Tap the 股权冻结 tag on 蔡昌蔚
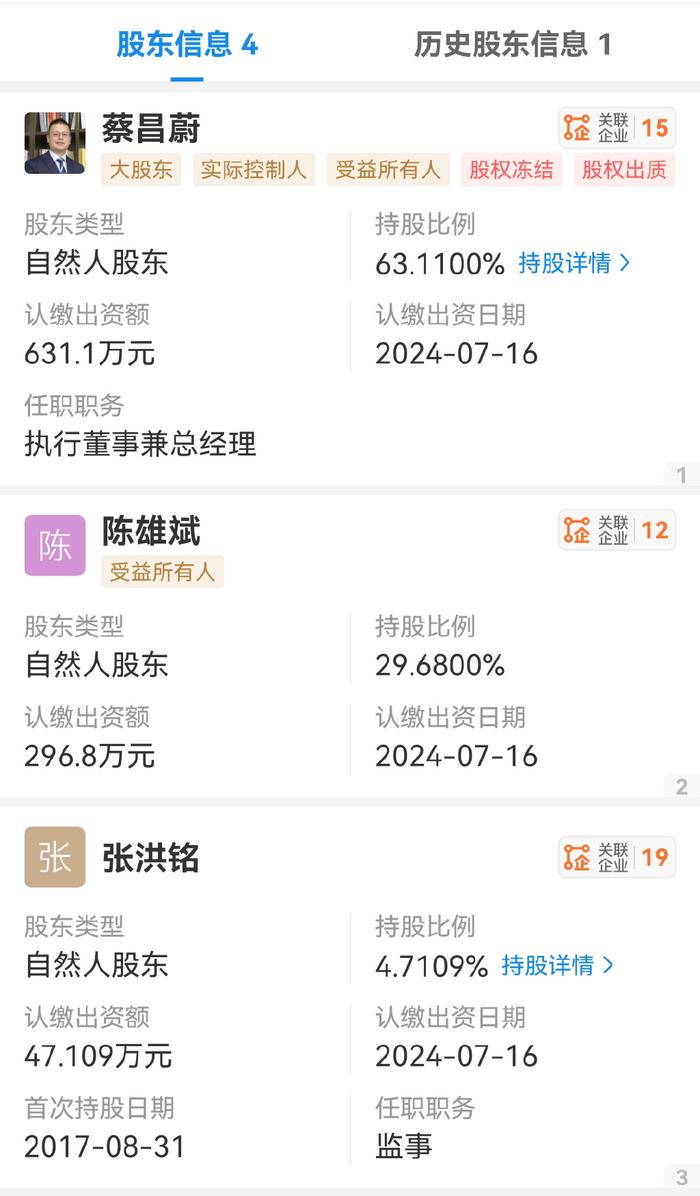Screen dimensions: 700x1196 (x=511, y=170)
